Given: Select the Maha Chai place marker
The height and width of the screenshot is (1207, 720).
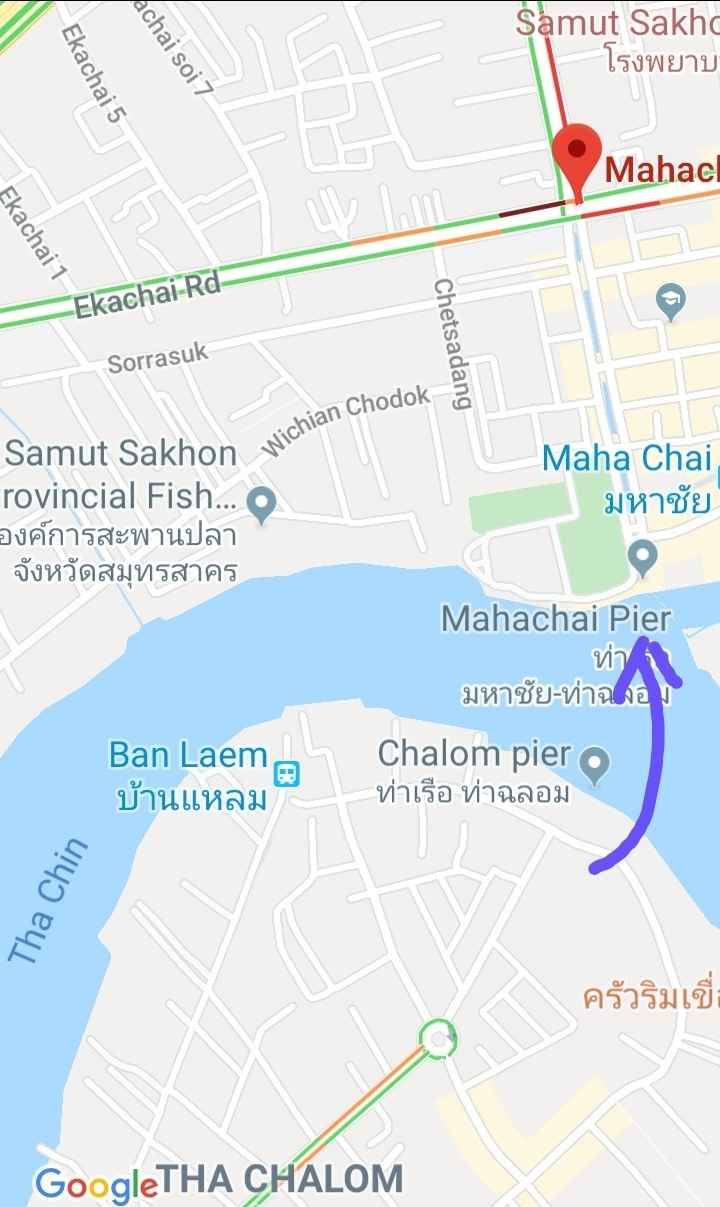Looking at the screenshot, I should point(643,554).
